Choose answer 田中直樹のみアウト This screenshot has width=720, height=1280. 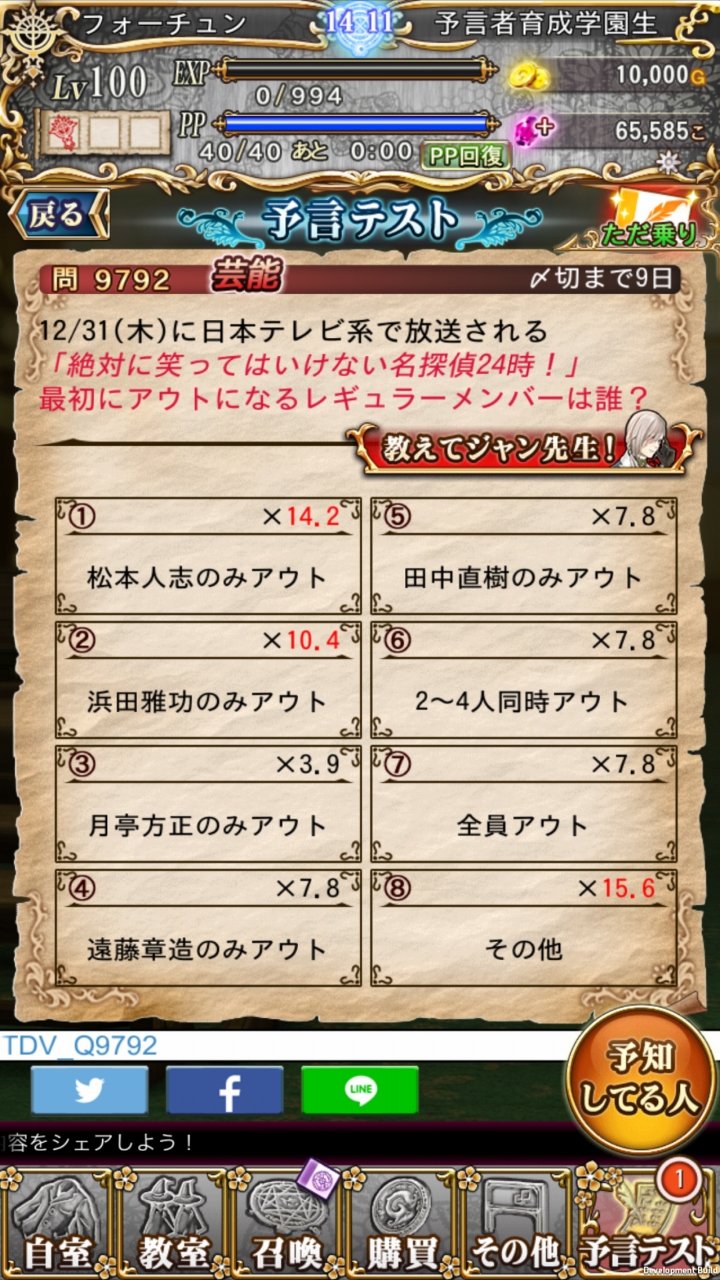pyautogui.click(x=523, y=556)
